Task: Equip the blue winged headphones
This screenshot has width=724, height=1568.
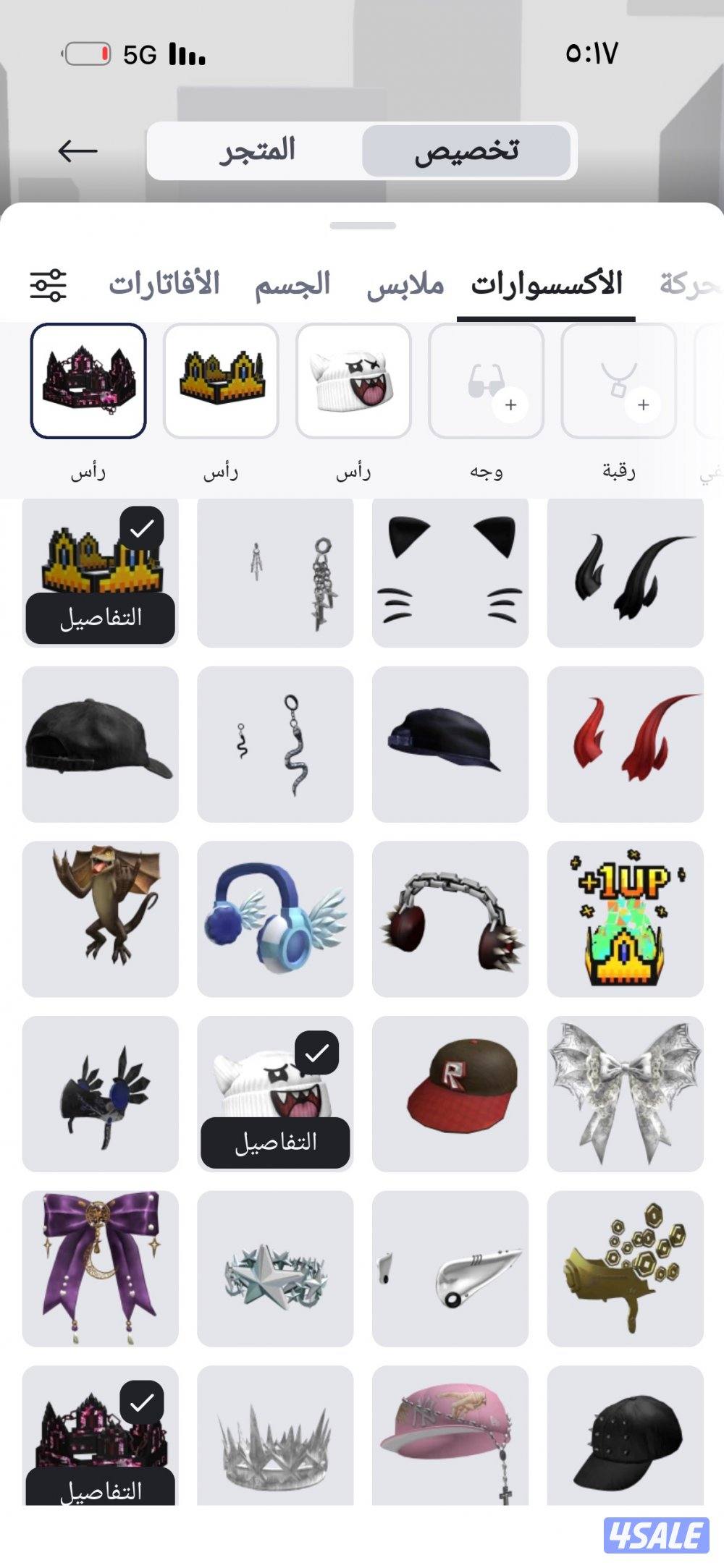Action: pyautogui.click(x=275, y=919)
